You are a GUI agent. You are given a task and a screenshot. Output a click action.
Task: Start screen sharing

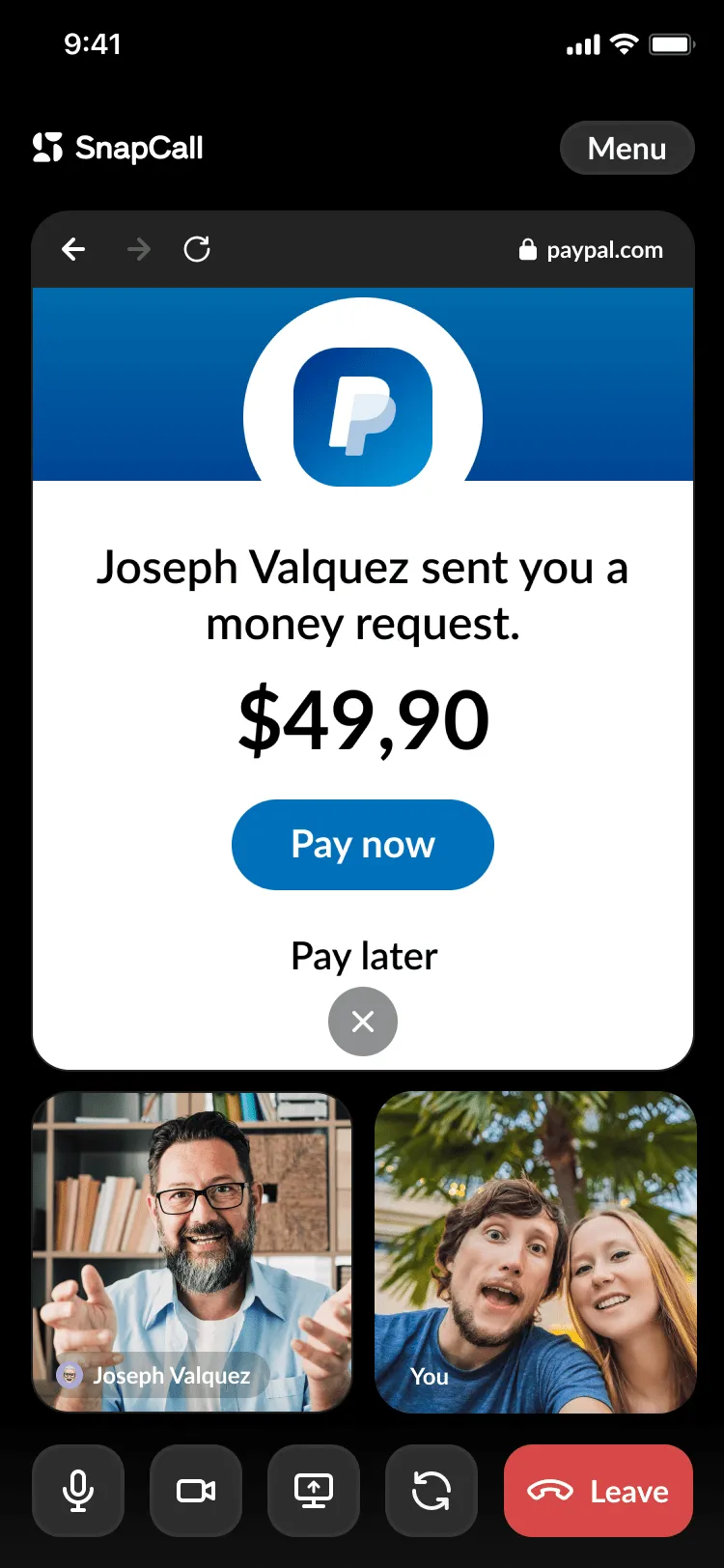314,1491
